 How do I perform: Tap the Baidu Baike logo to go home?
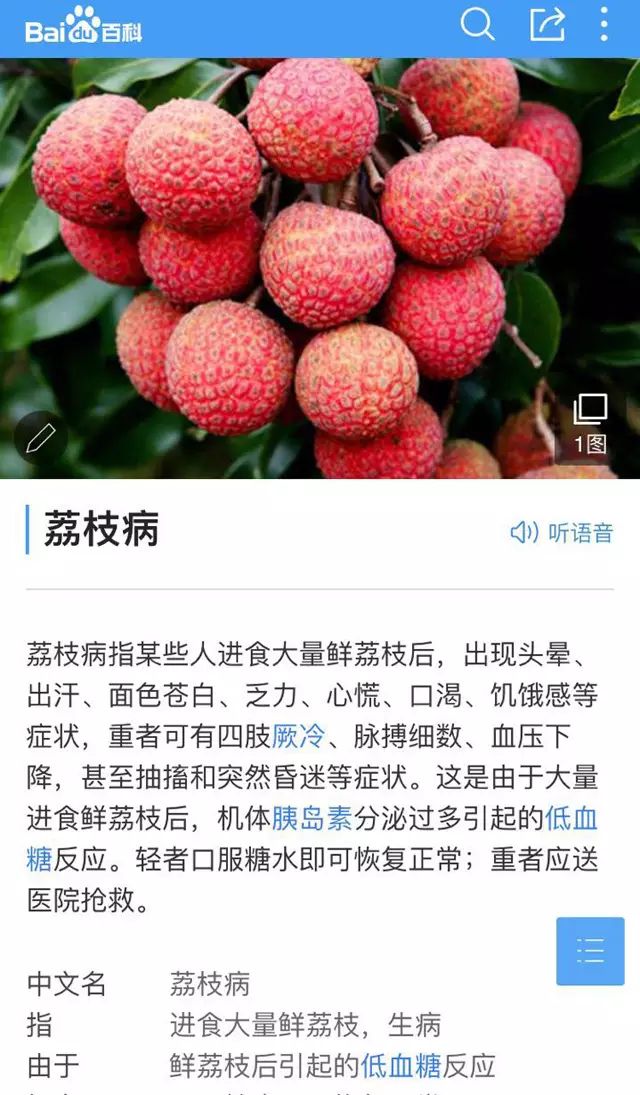point(83,27)
